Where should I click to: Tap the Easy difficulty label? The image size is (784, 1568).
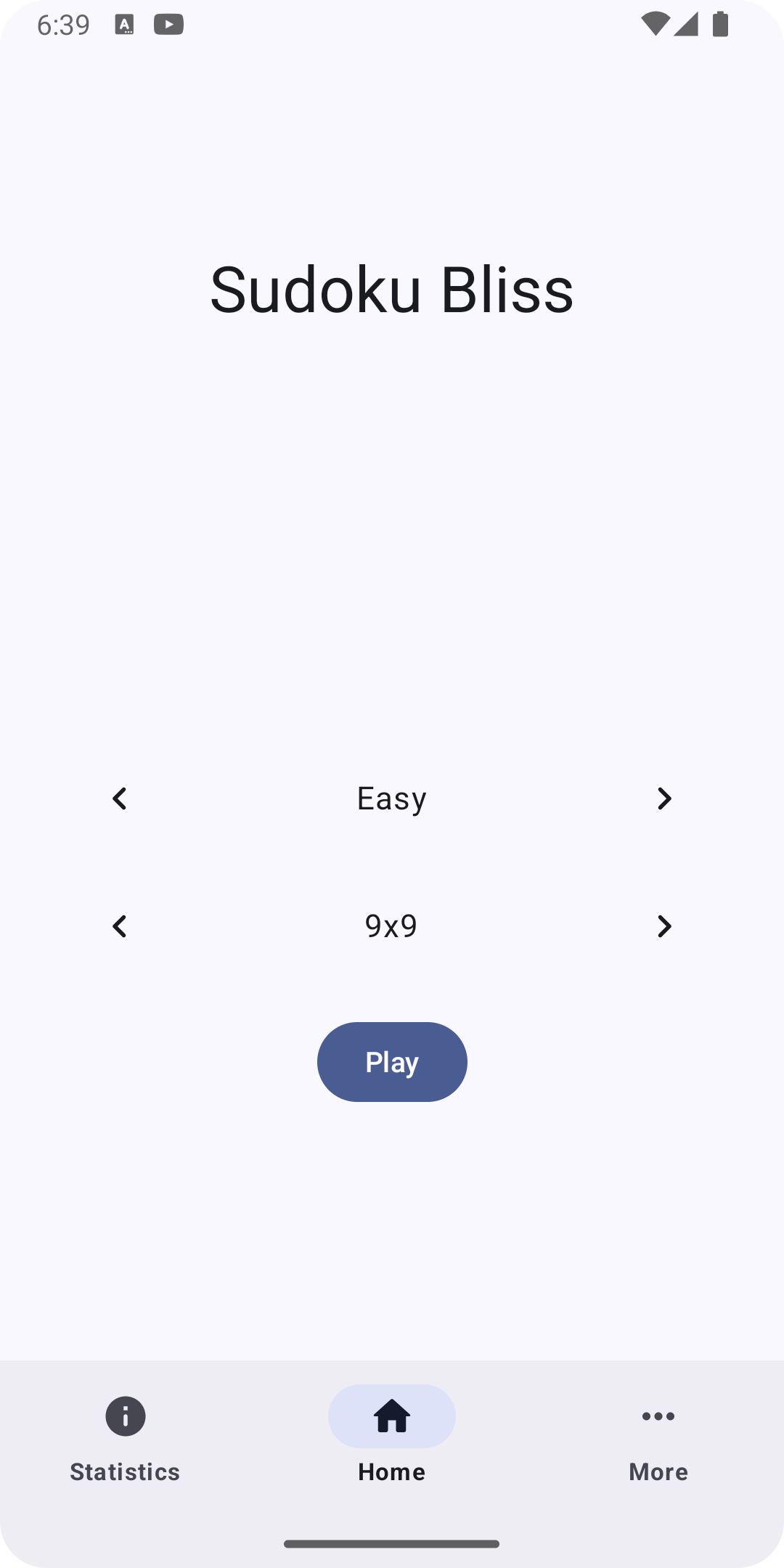391,798
